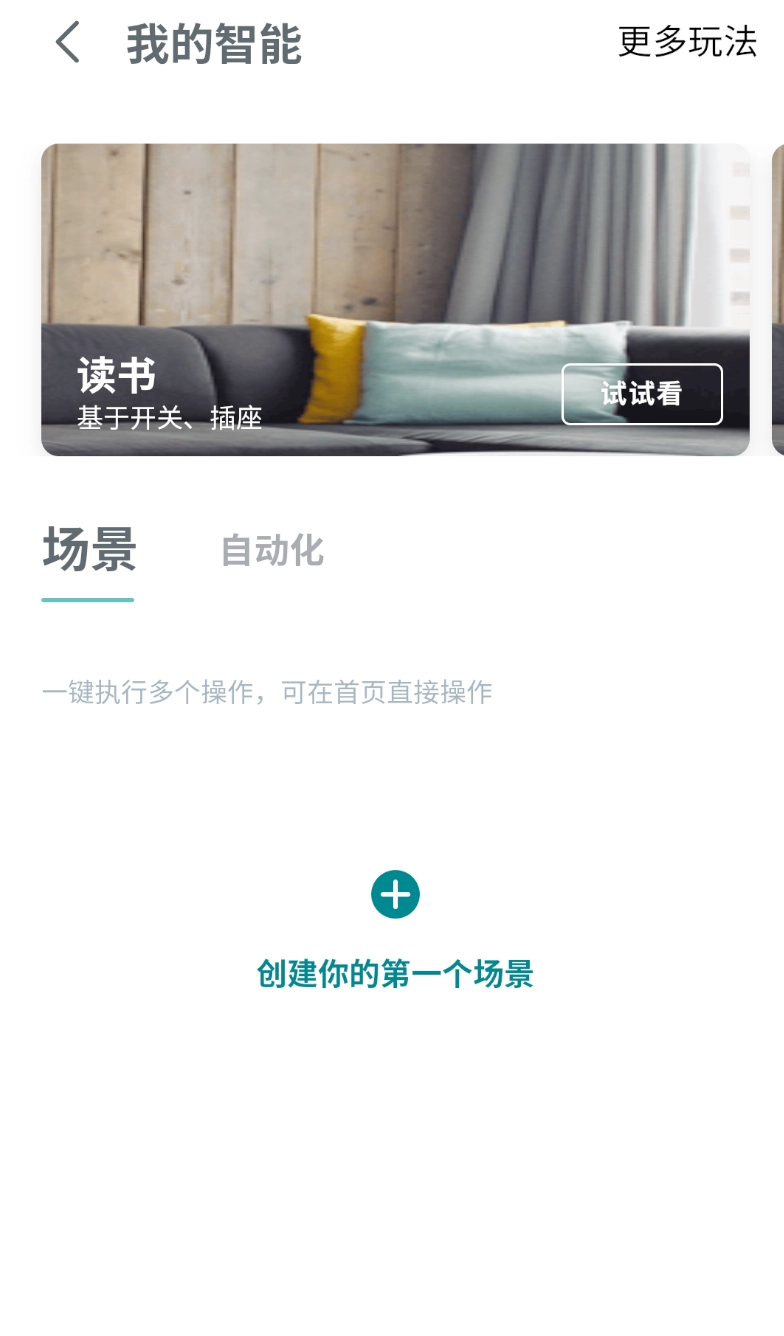Screen dimensions: 784x1336
Task: Tap the 基于开关、插座 subtitle on the card
Action: click(169, 419)
